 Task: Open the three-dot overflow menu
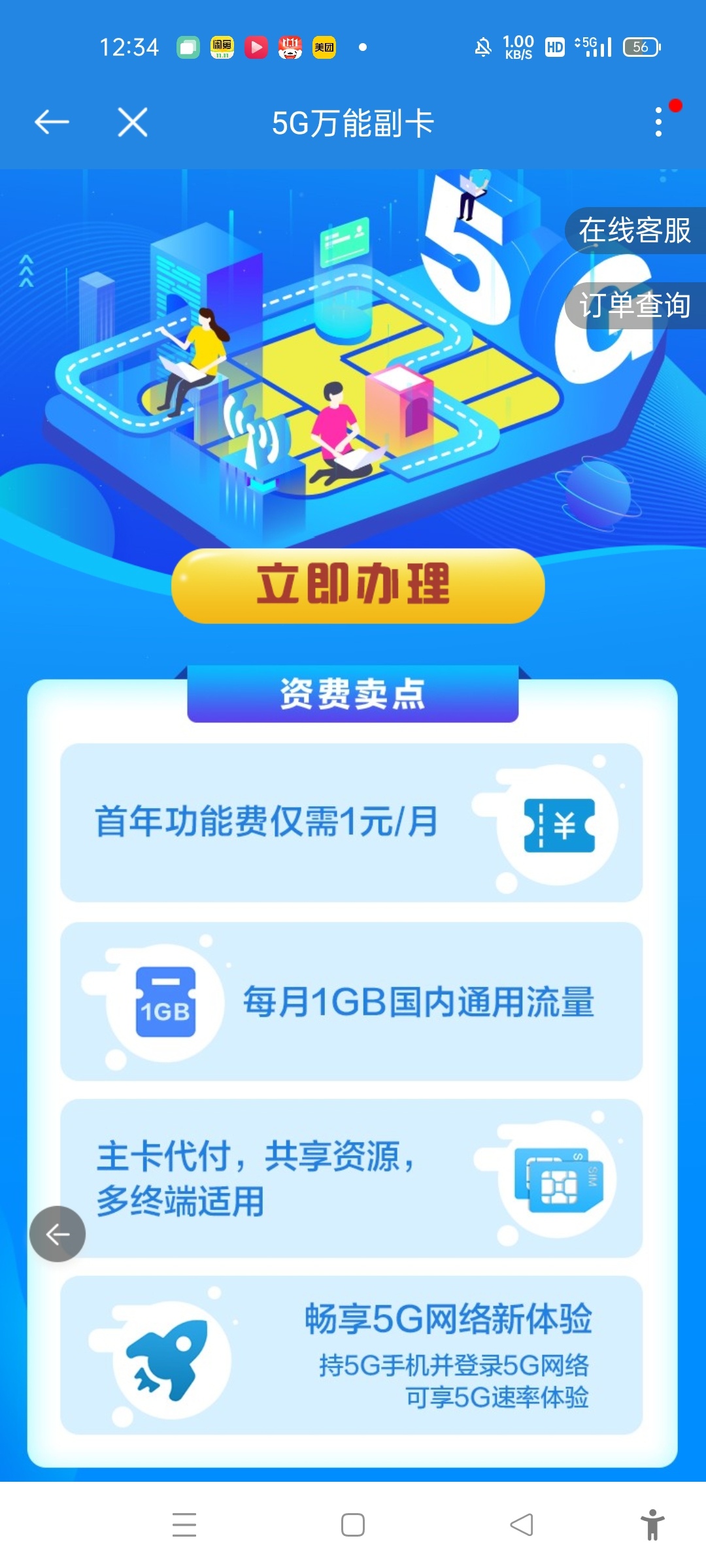tap(659, 122)
